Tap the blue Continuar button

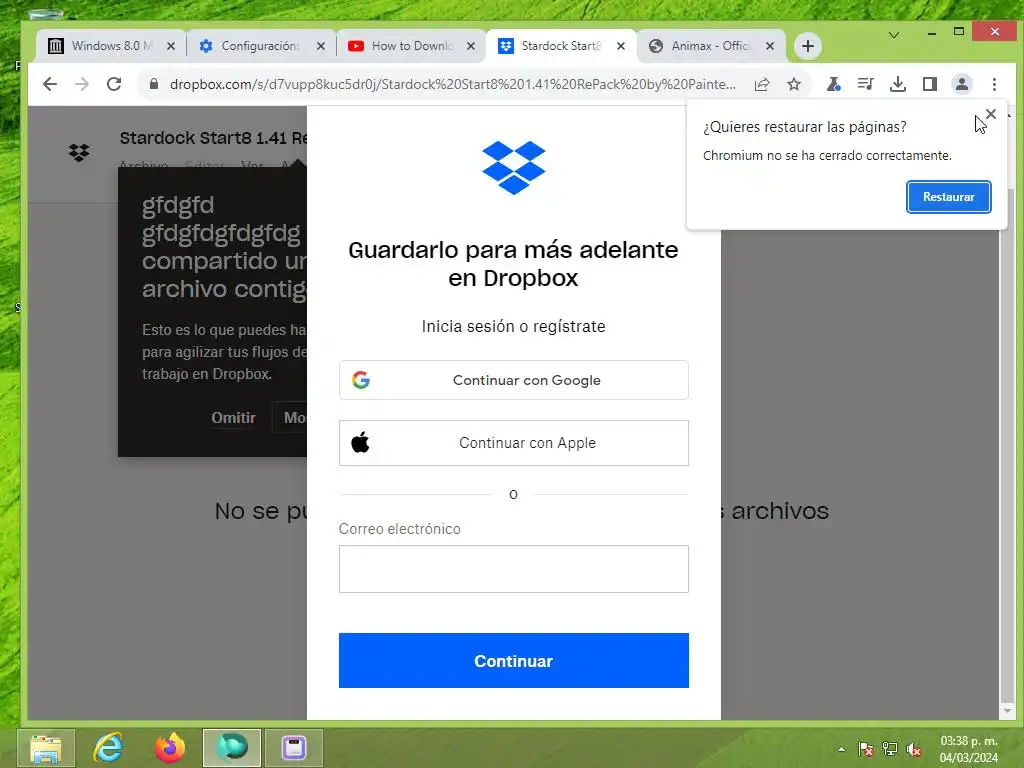click(513, 661)
